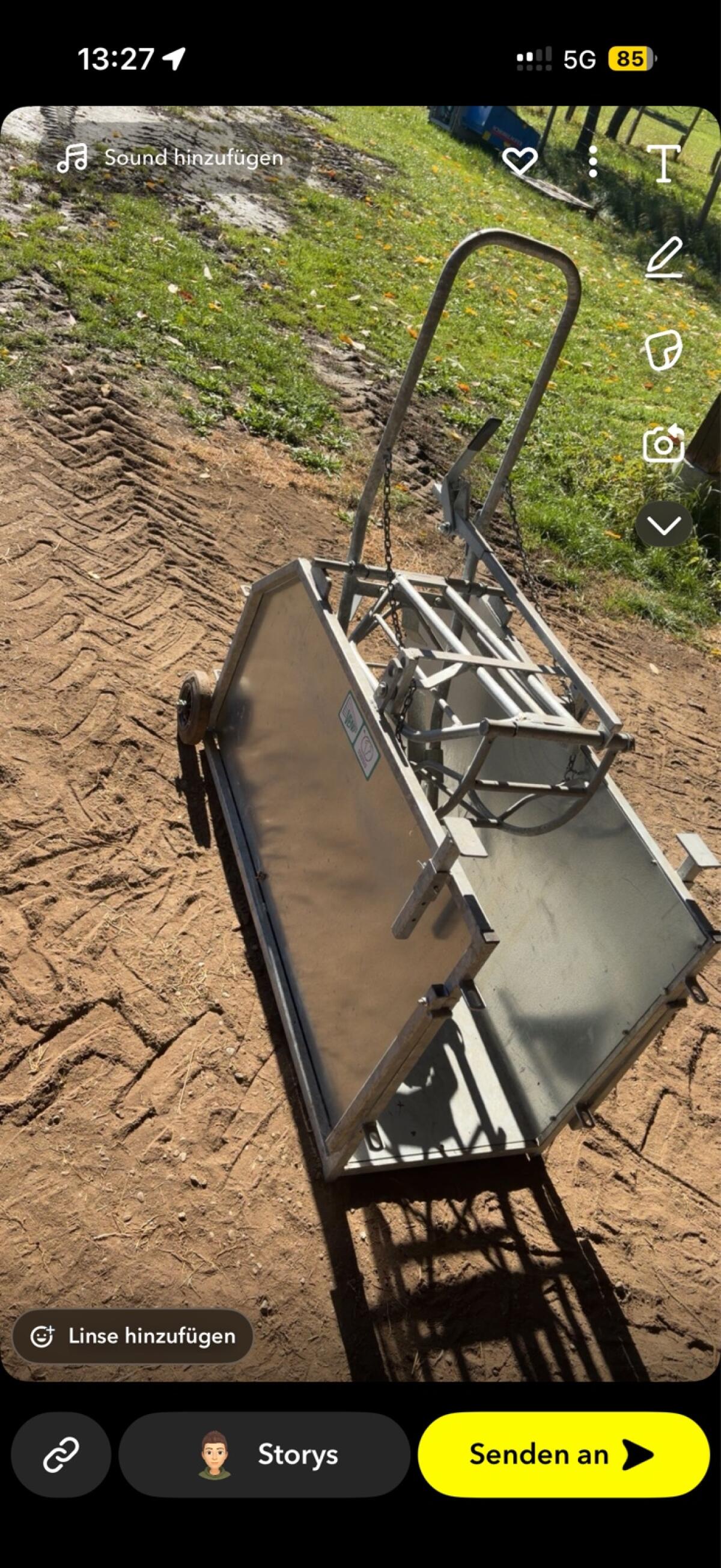The width and height of the screenshot is (721, 1568).
Task: Save snap with the heart icon
Action: (x=520, y=161)
